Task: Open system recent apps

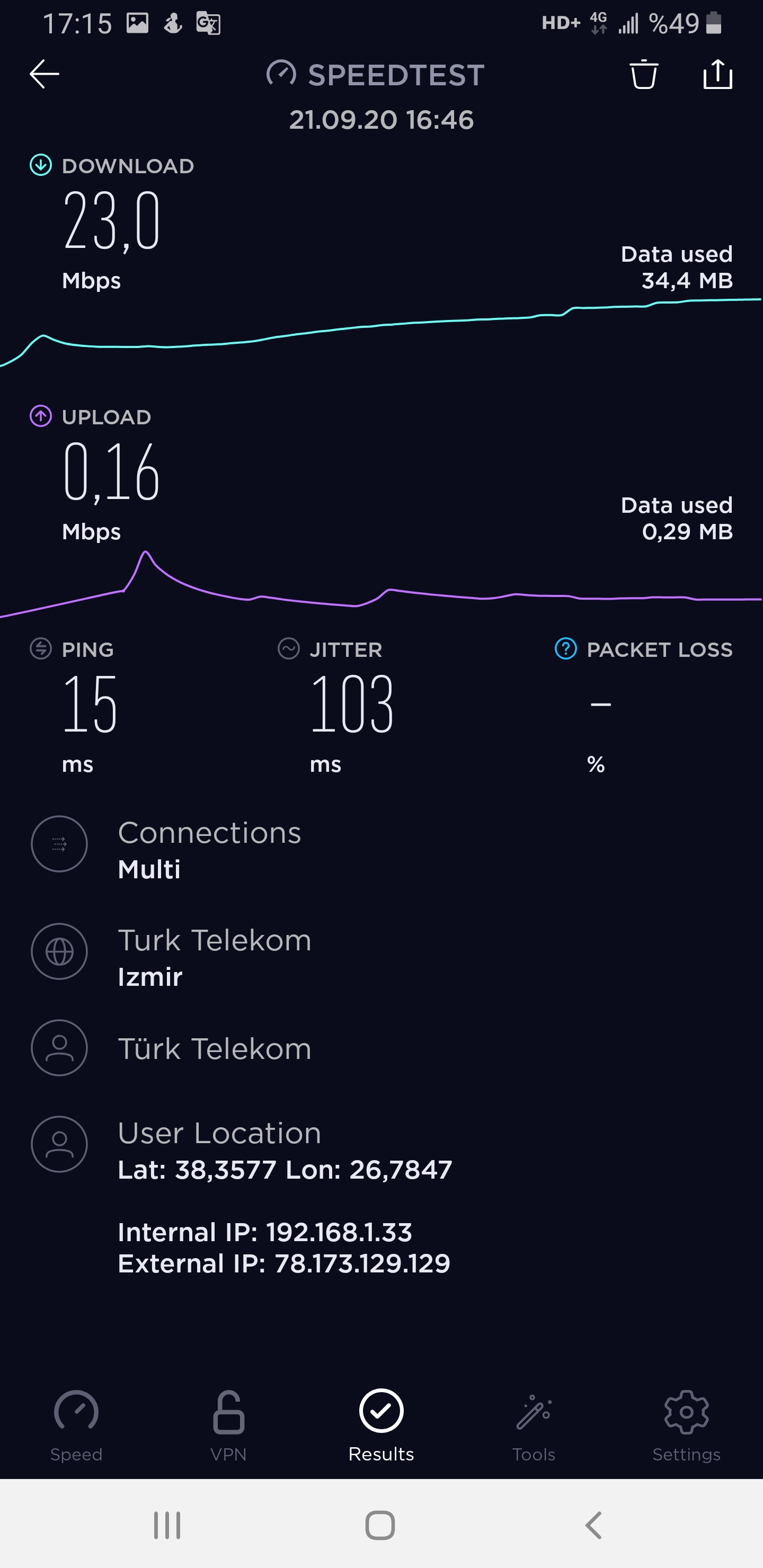Action: point(167,1525)
